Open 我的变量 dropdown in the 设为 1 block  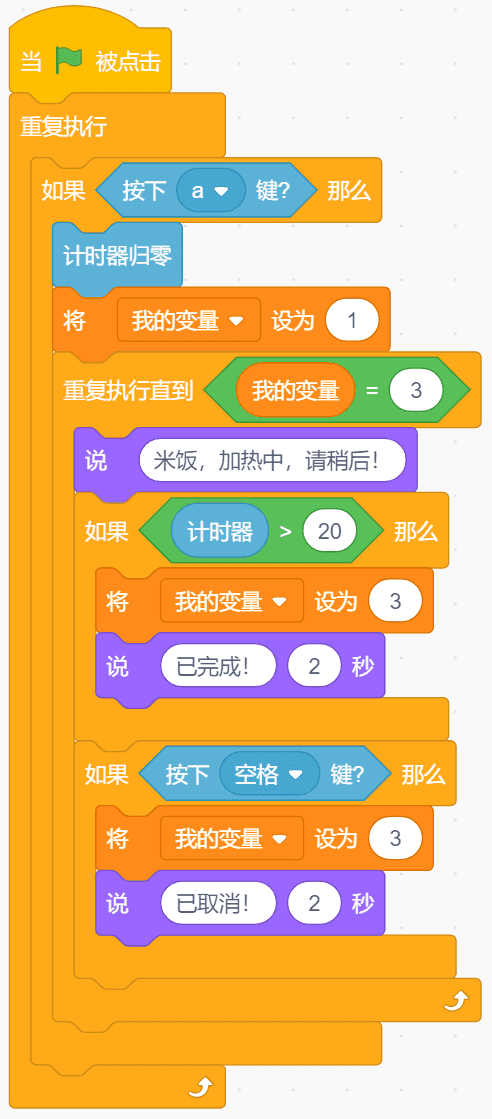(189, 320)
